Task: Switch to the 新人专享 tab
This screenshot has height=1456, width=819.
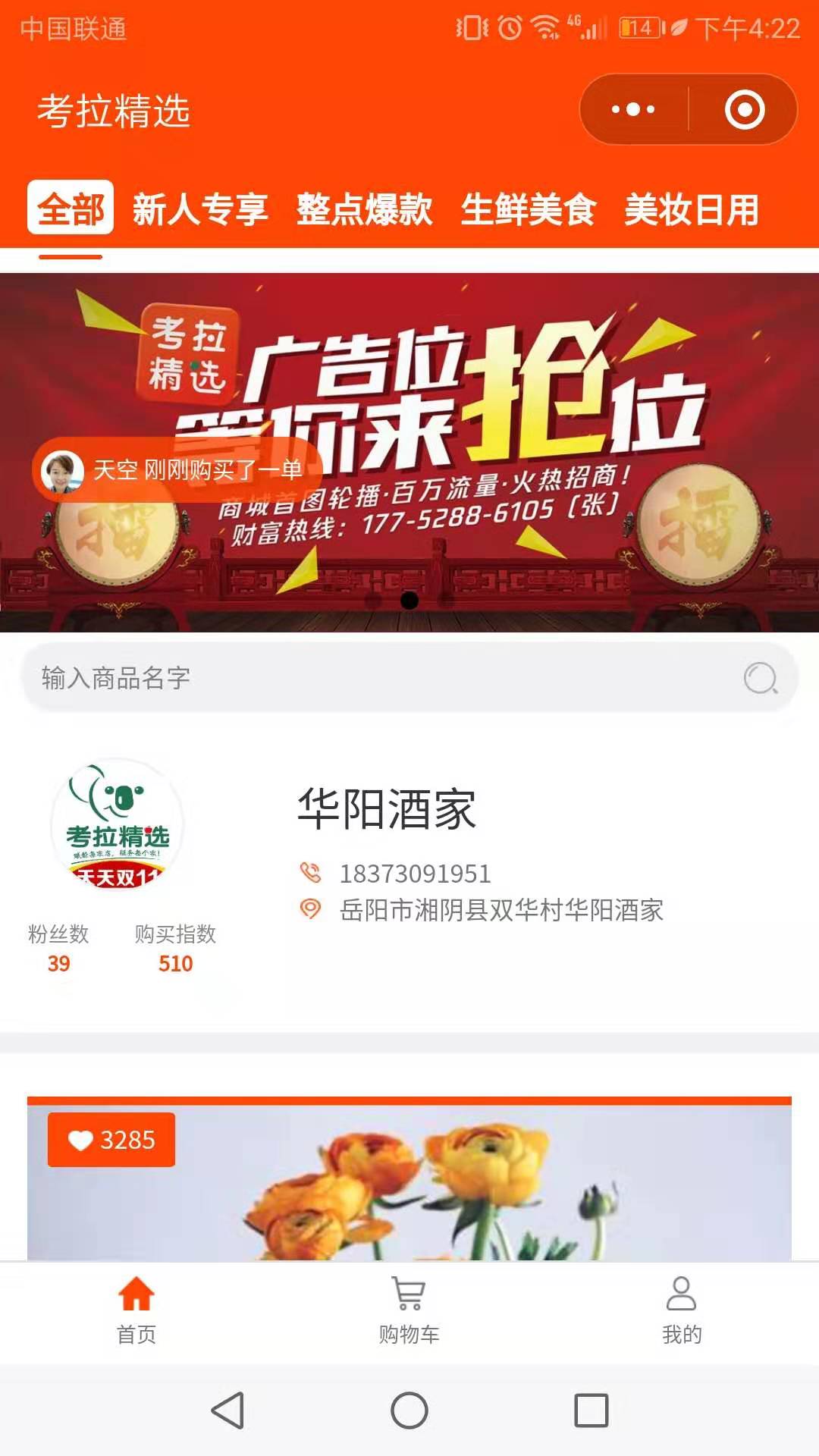Action: pyautogui.click(x=200, y=209)
